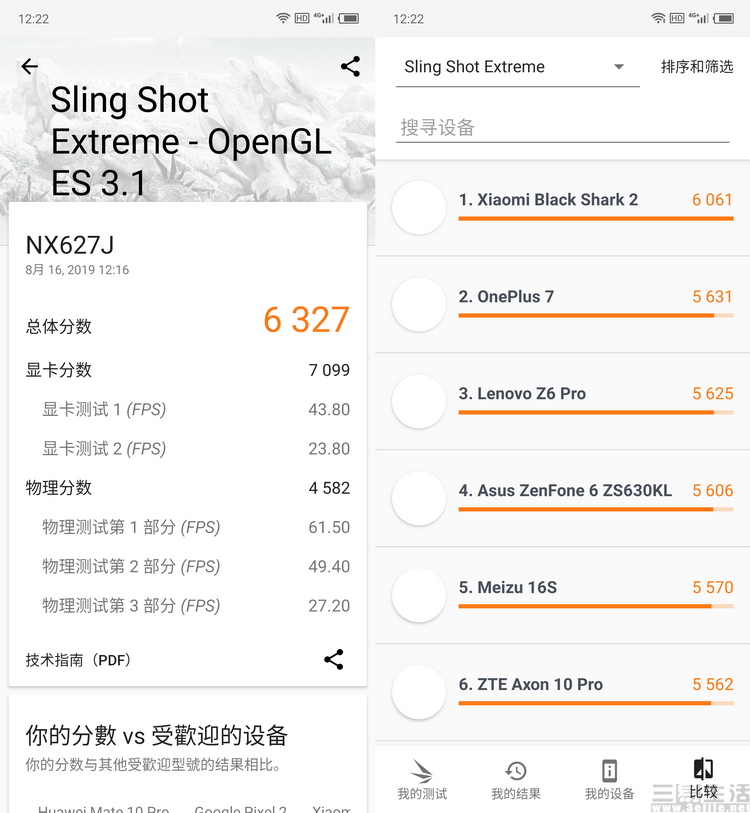Open 排序和筛选 options

(x=697, y=67)
